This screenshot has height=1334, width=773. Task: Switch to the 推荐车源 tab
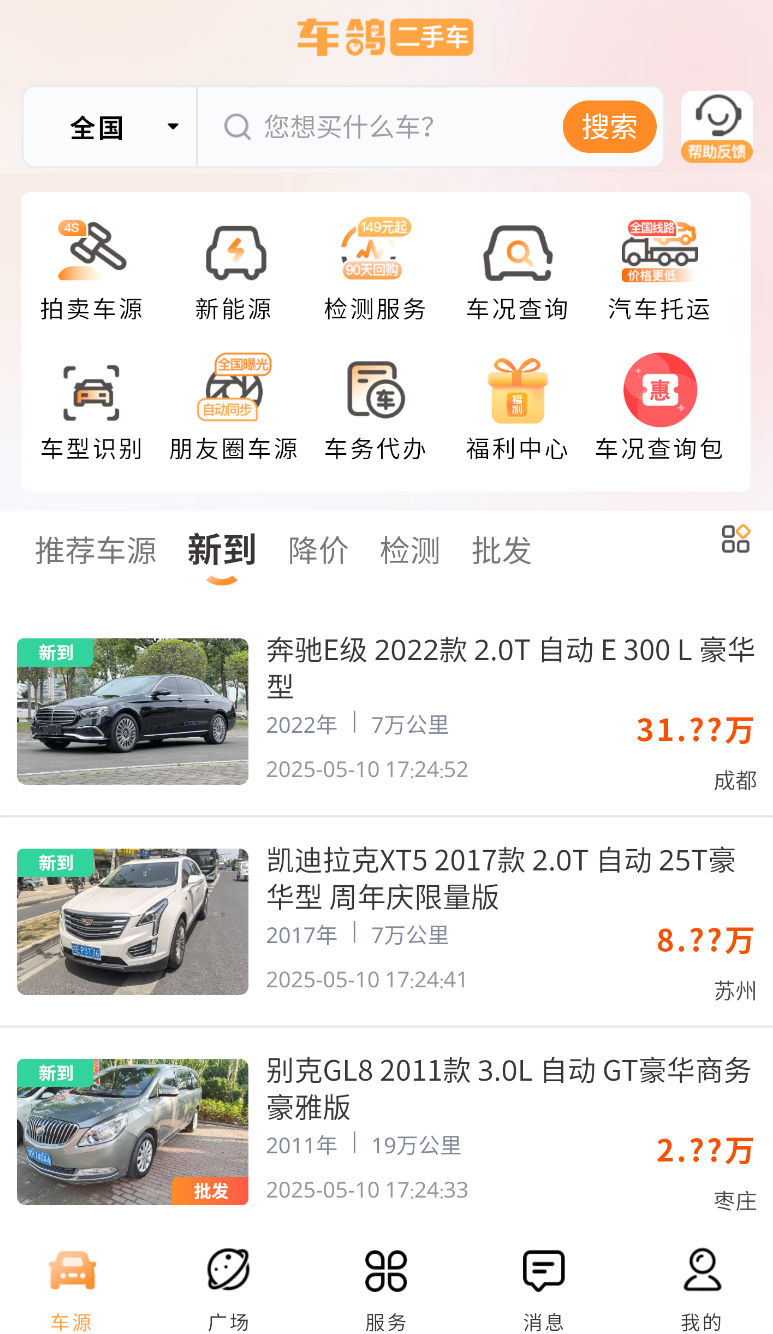point(96,550)
